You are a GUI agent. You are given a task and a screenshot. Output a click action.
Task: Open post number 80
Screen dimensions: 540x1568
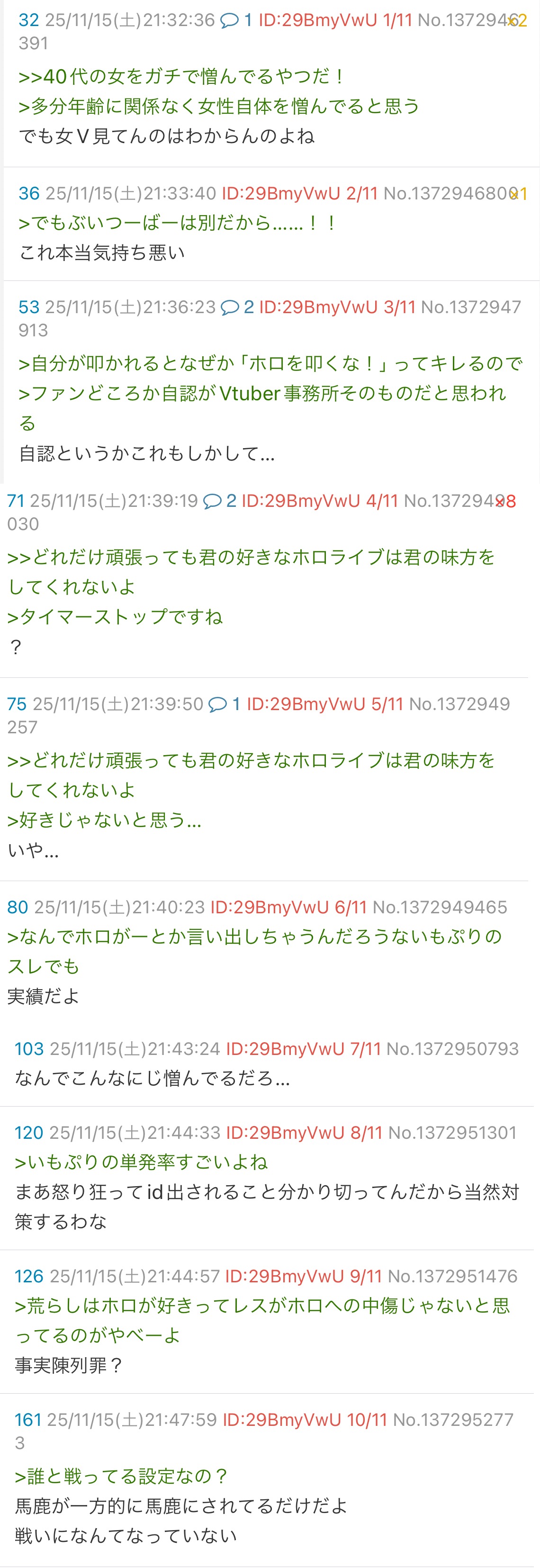point(18,907)
